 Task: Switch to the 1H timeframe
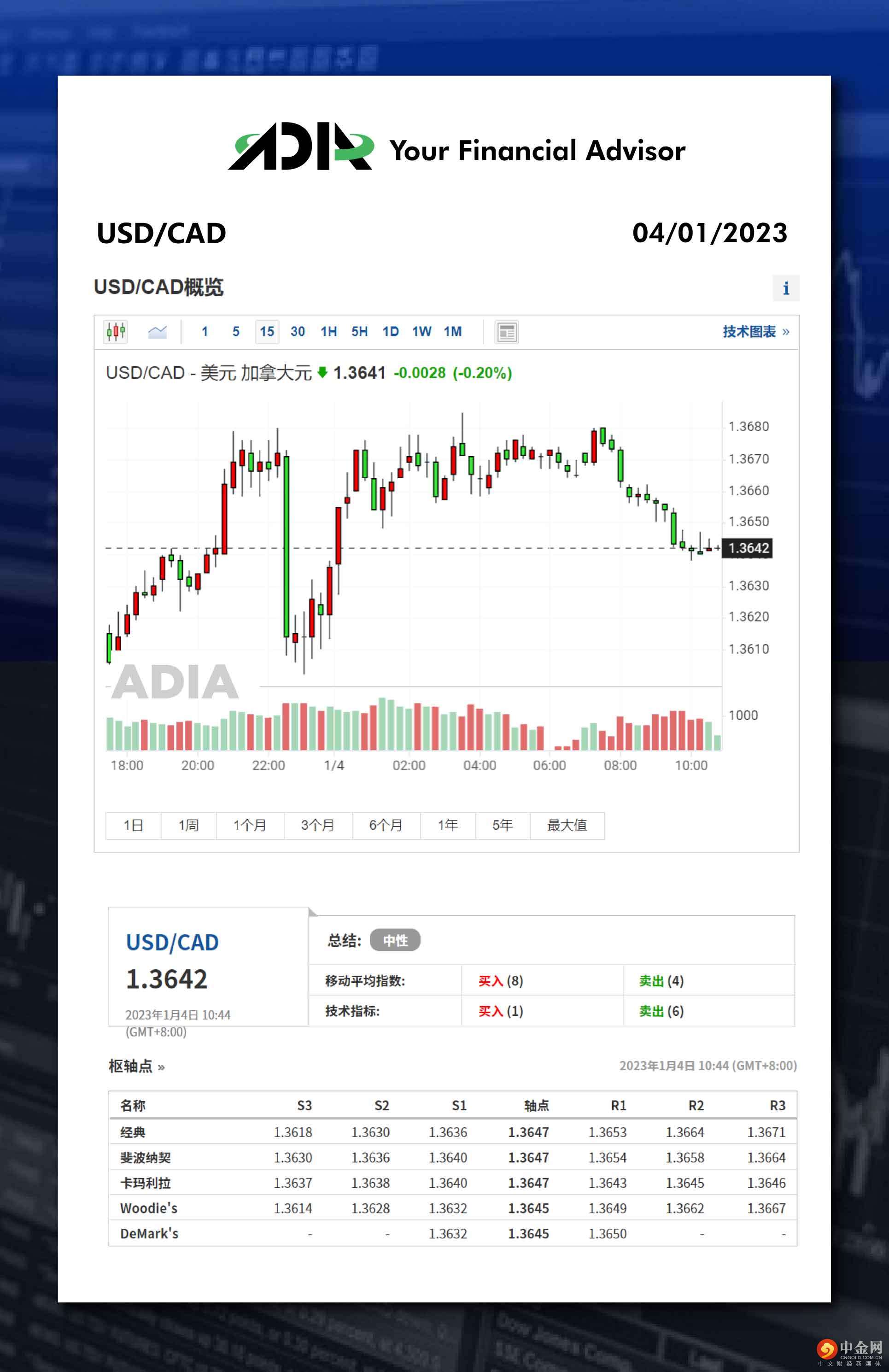[328, 331]
